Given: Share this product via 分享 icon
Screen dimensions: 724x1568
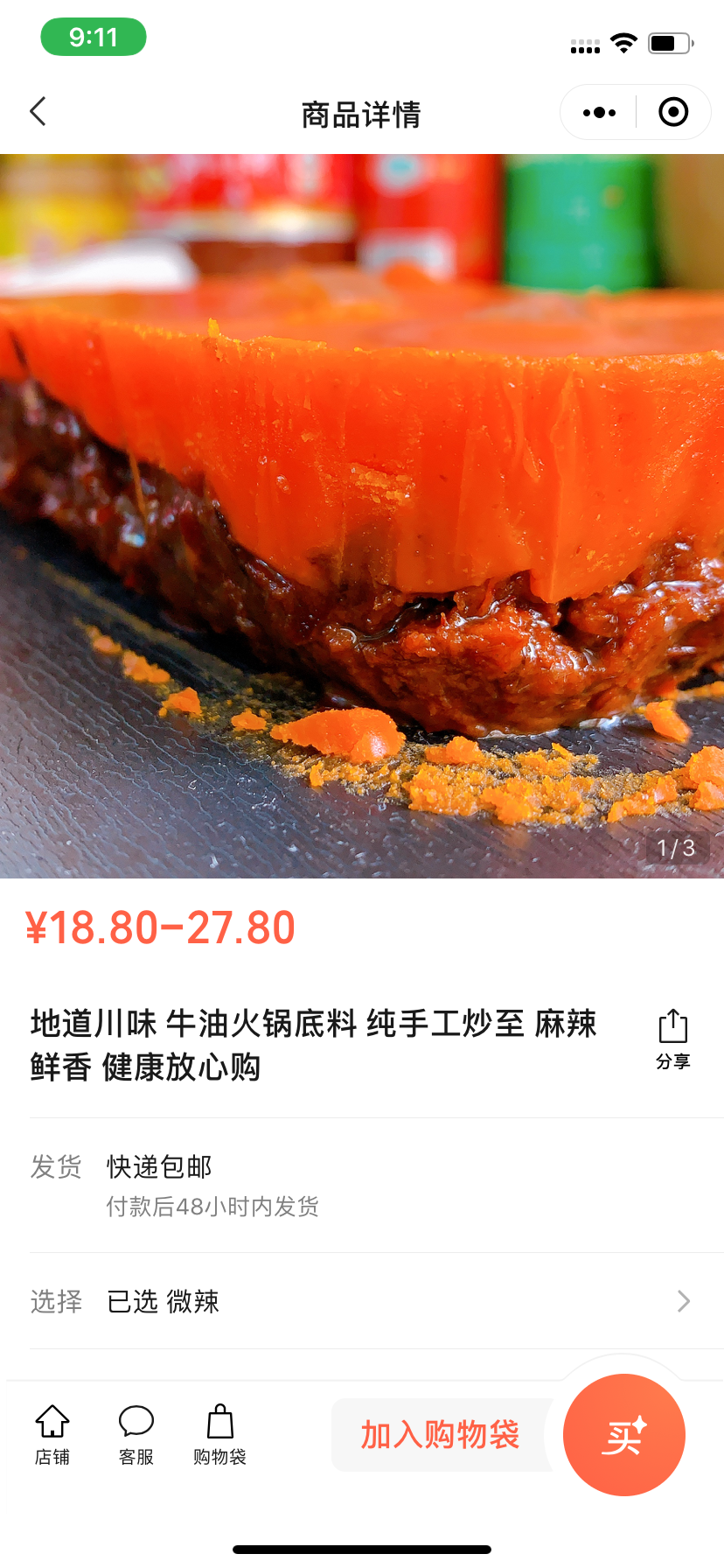Looking at the screenshot, I should [x=673, y=1039].
